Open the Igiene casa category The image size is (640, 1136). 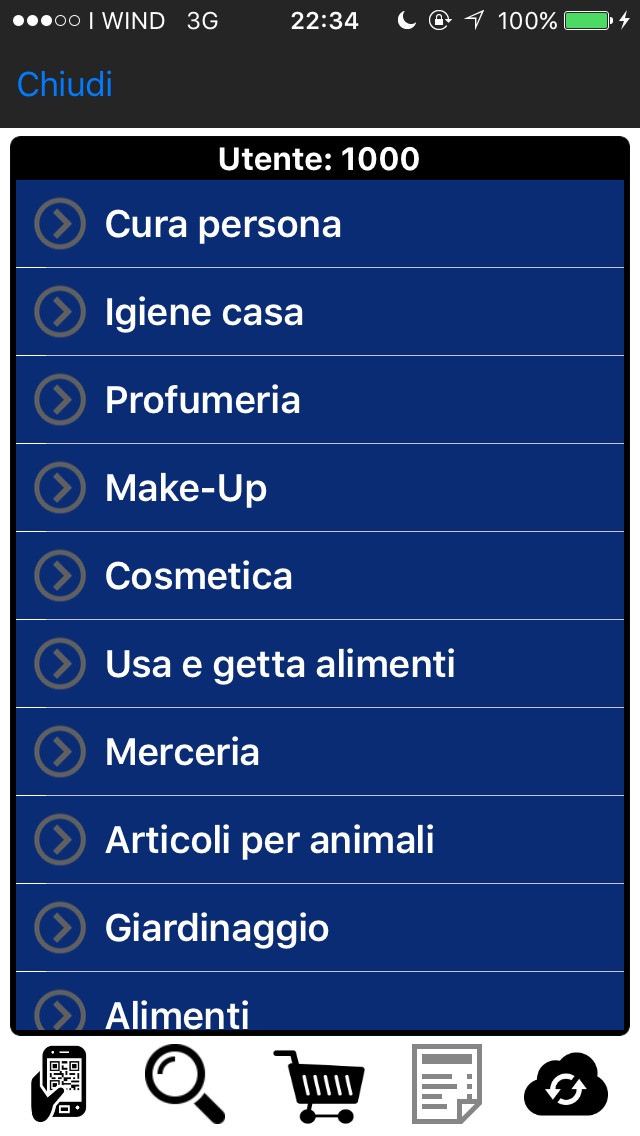(320, 312)
